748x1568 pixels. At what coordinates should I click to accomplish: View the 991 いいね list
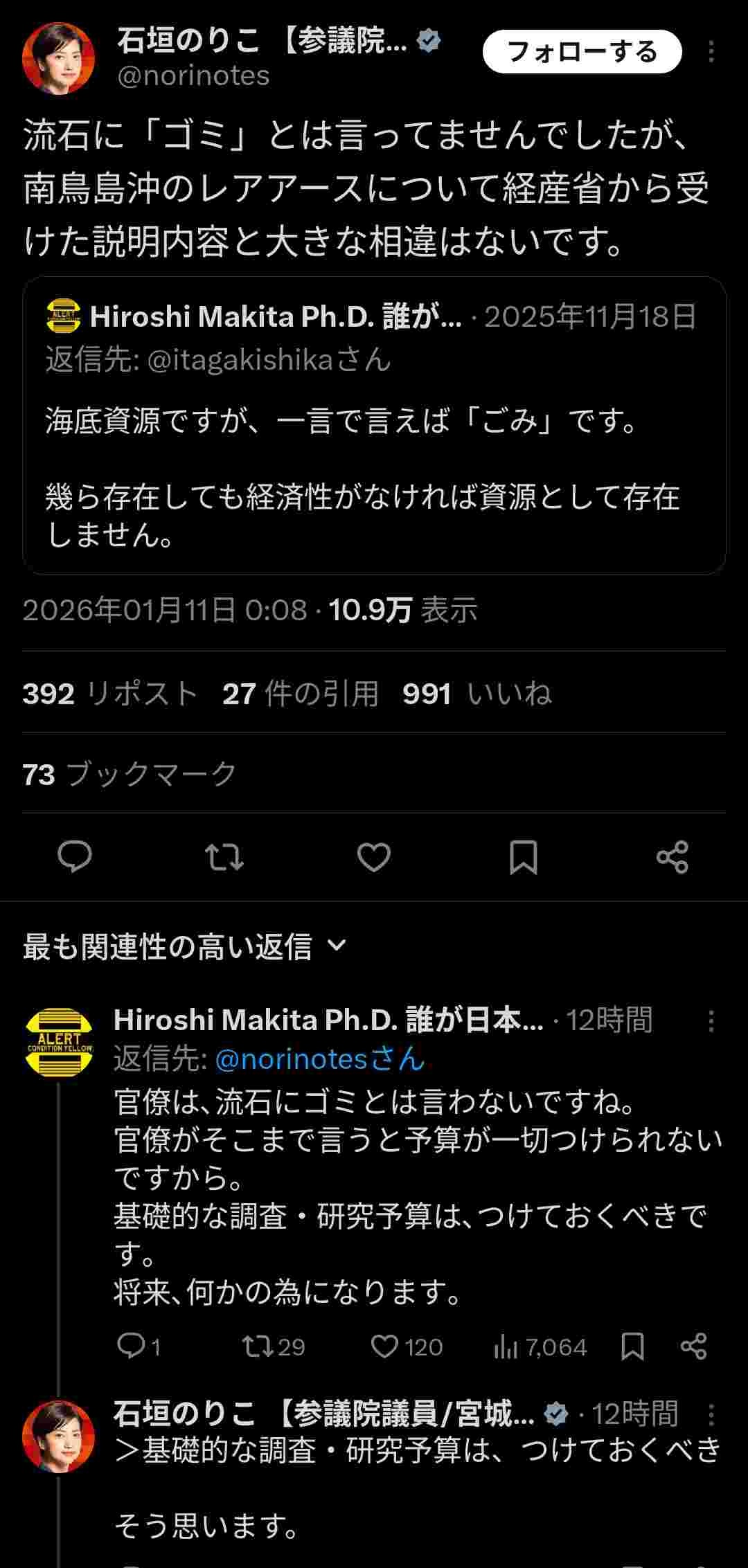tap(477, 693)
